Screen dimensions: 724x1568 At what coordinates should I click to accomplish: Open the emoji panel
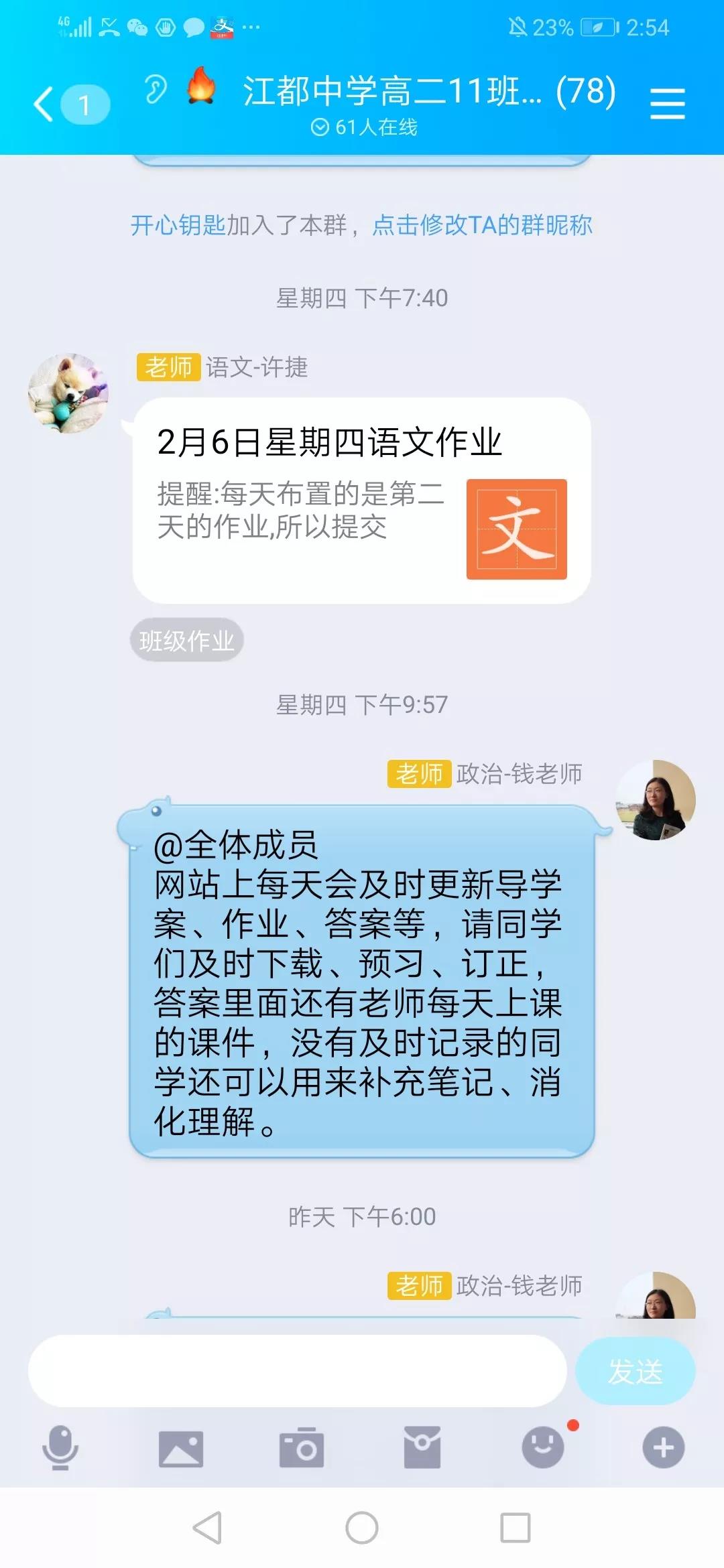pos(543,1447)
